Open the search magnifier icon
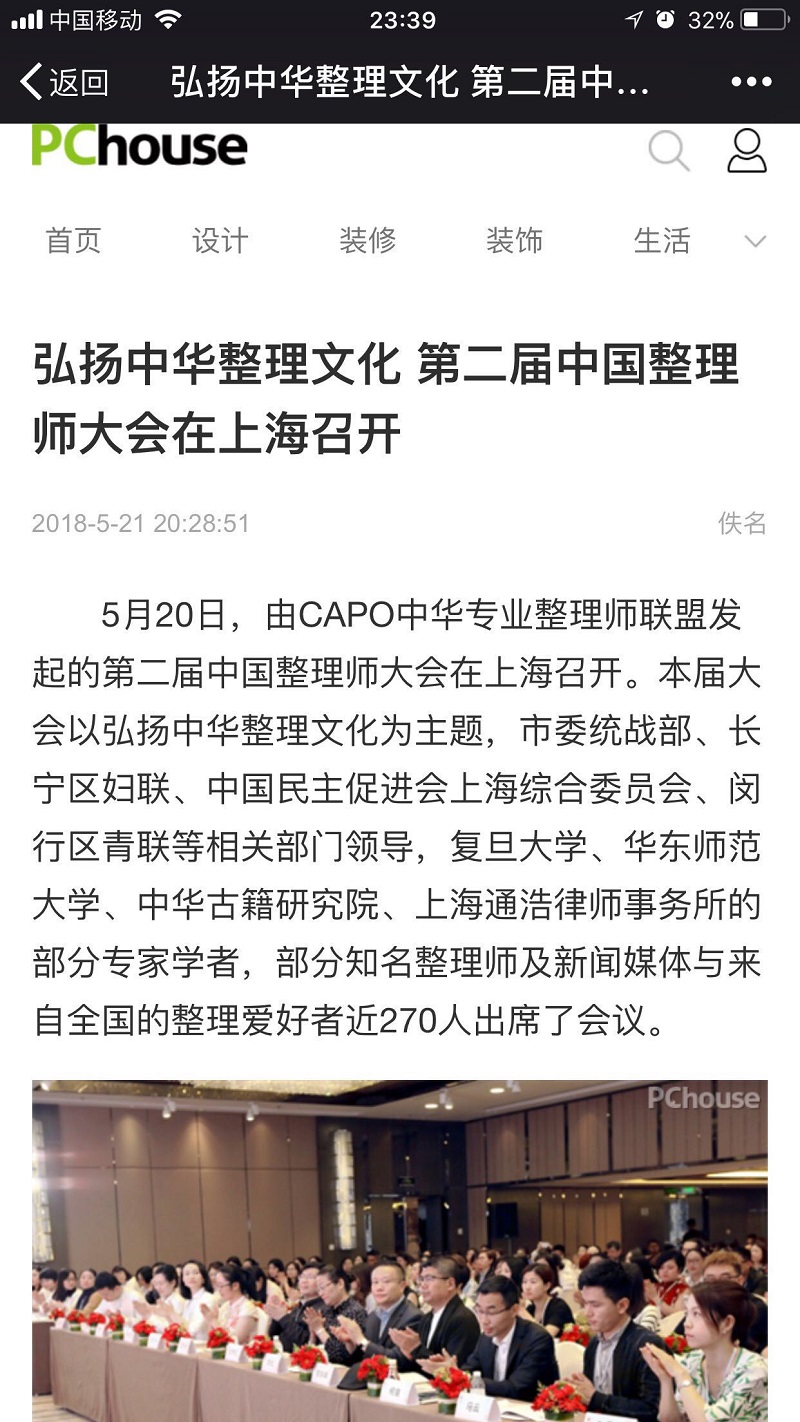The height and width of the screenshot is (1422, 800). (x=669, y=151)
